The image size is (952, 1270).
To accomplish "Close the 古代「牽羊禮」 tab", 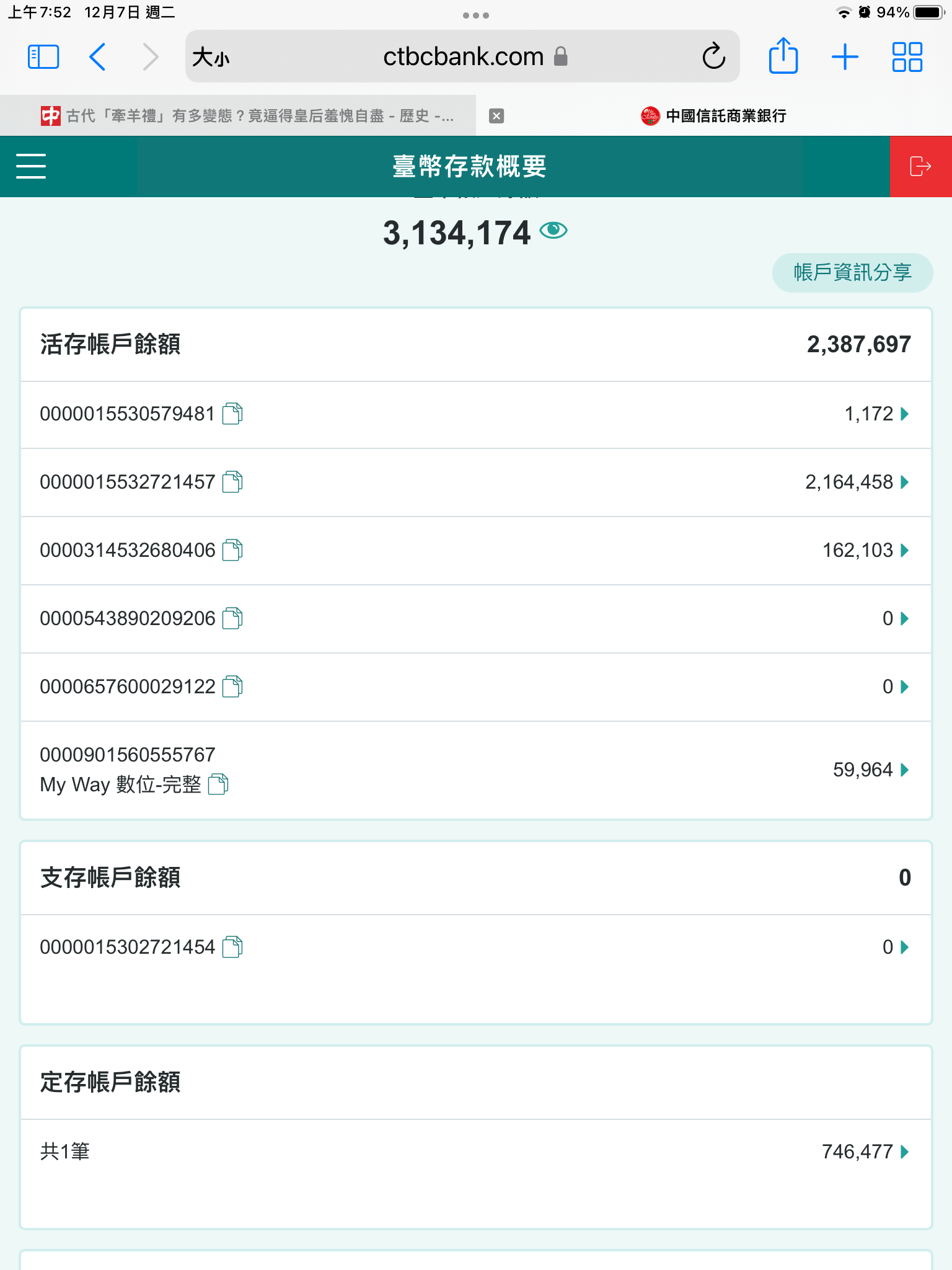I will [496, 116].
